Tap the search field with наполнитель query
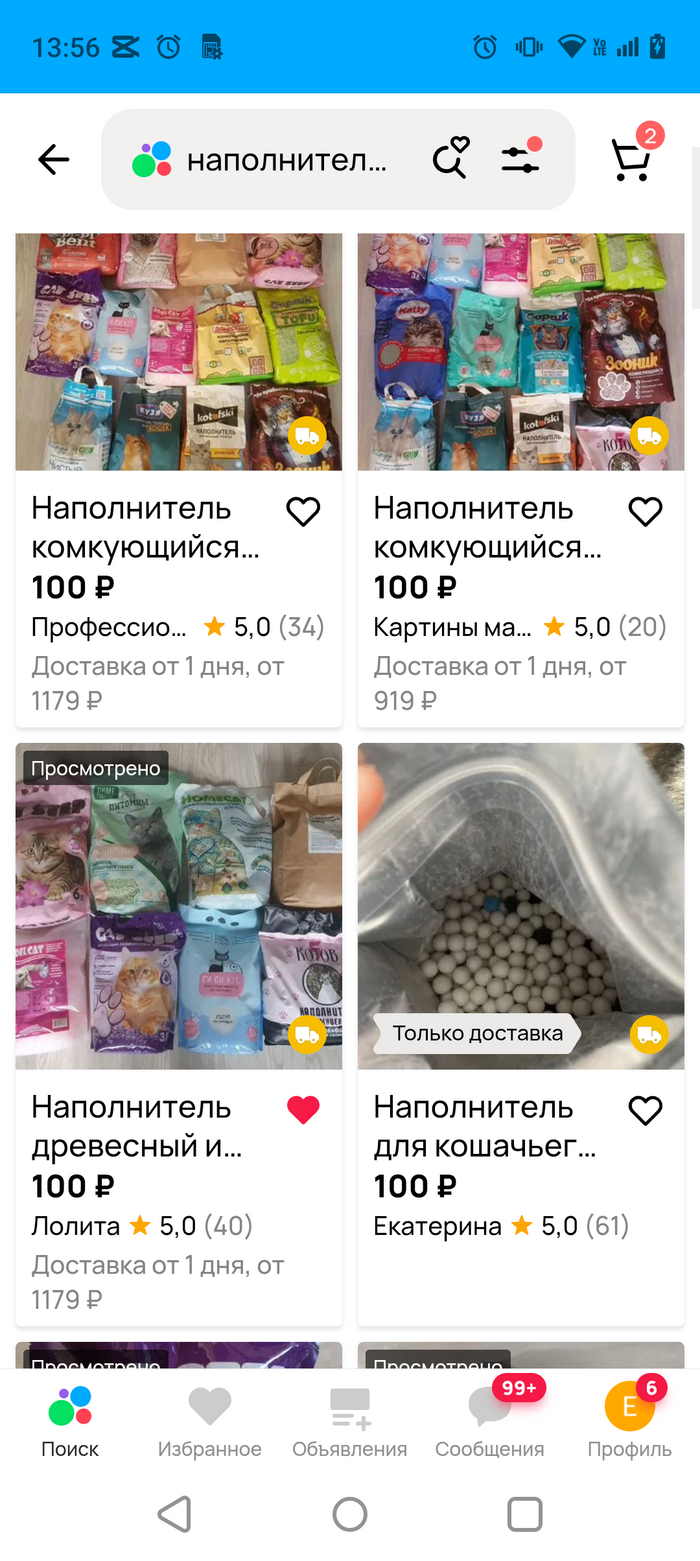700x1561 pixels. coord(285,160)
